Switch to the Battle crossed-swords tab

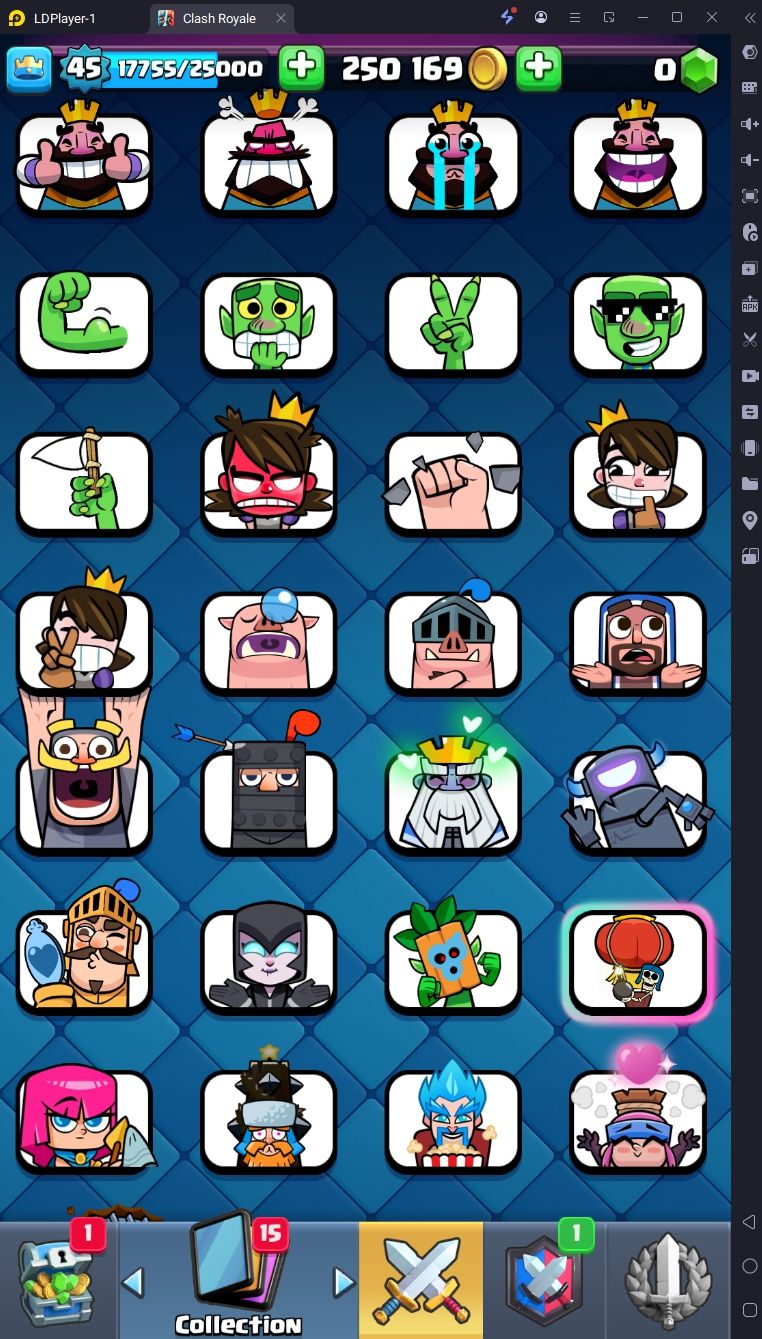click(x=421, y=1281)
